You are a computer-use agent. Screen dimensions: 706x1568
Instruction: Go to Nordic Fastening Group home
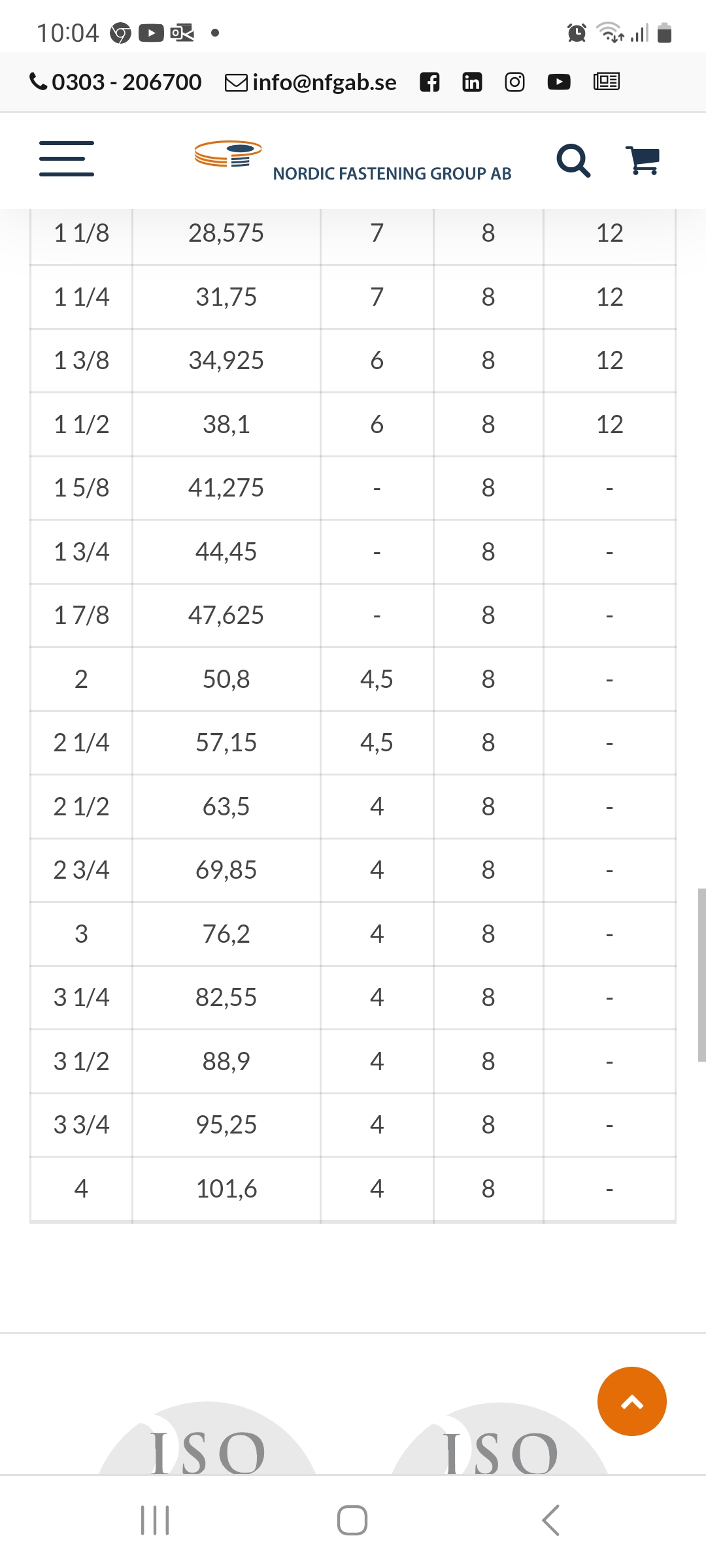(353, 160)
